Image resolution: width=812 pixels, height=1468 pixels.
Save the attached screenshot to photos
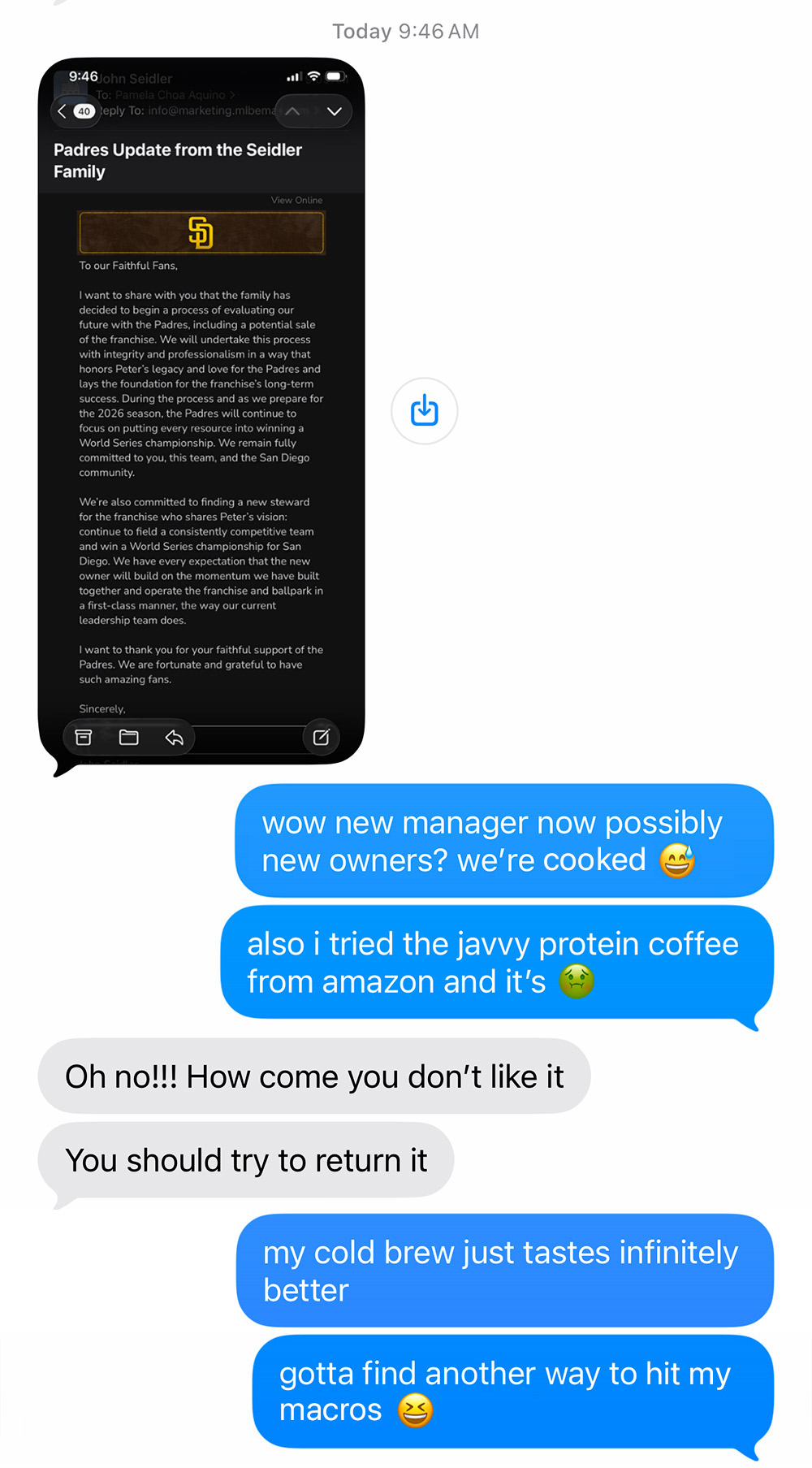424,411
